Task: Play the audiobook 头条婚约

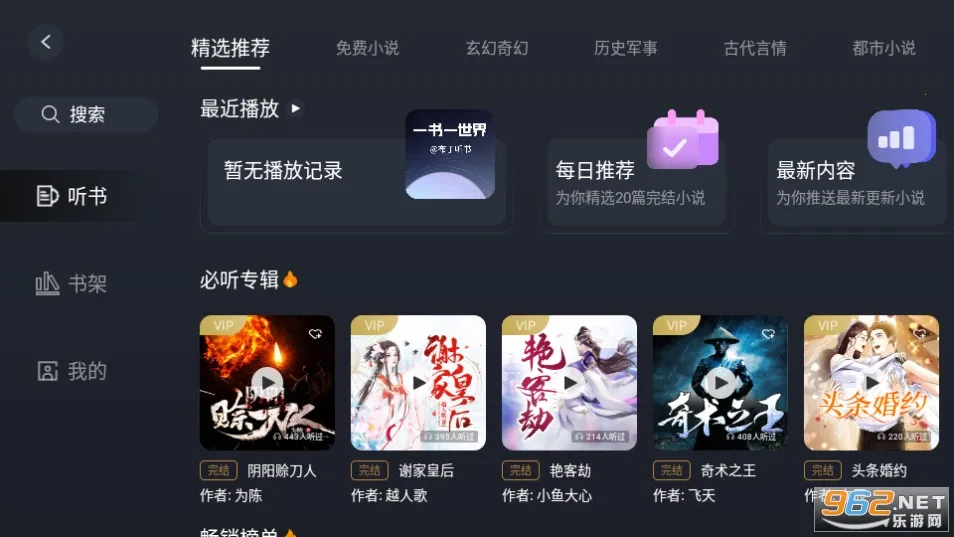Action: coord(871,382)
